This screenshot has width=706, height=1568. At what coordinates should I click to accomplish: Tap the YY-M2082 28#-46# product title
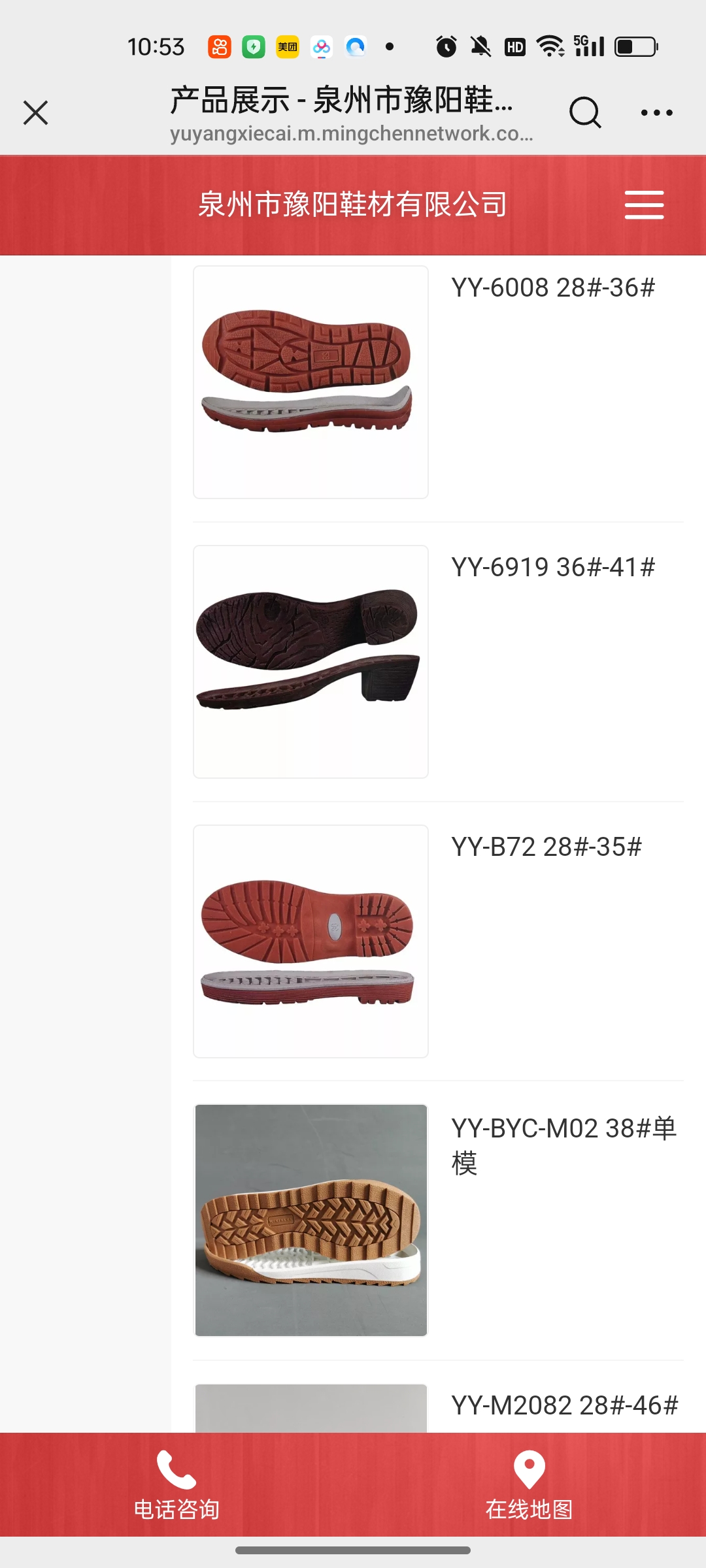point(565,1405)
